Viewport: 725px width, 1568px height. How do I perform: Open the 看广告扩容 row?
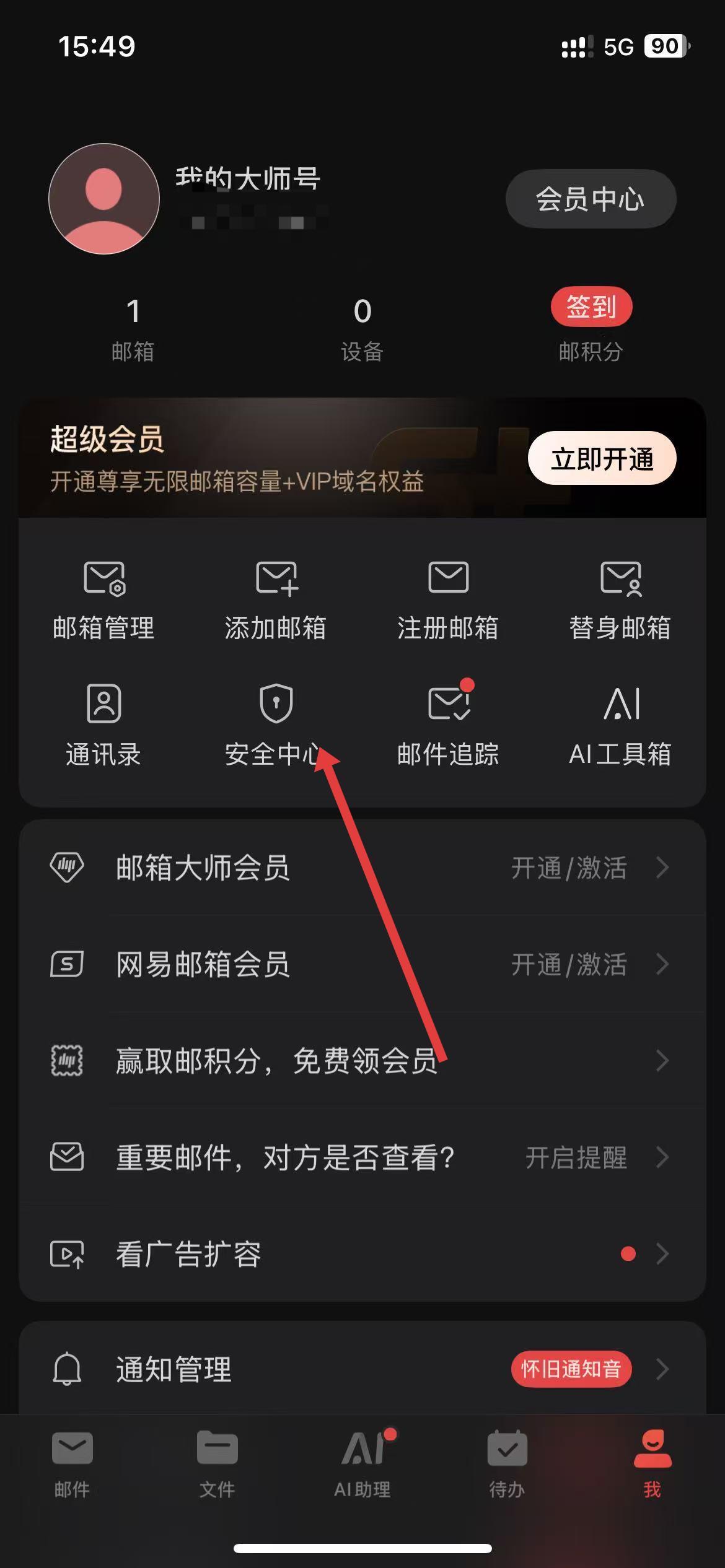362,1254
